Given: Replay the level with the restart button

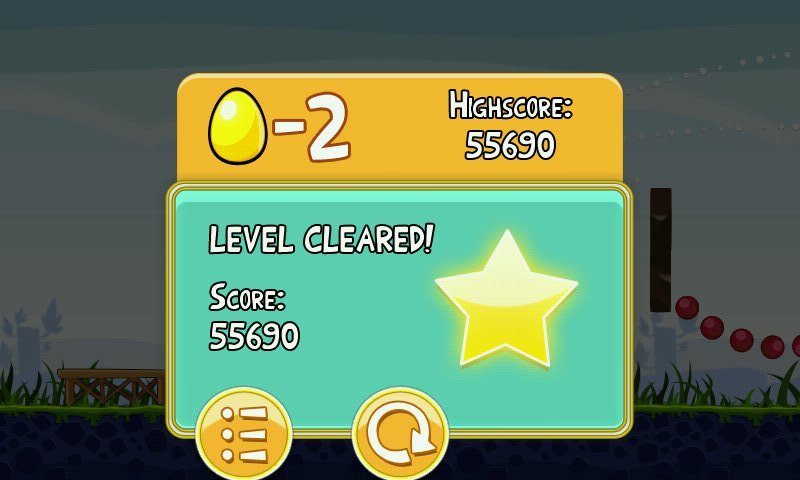Looking at the screenshot, I should coord(400,435).
